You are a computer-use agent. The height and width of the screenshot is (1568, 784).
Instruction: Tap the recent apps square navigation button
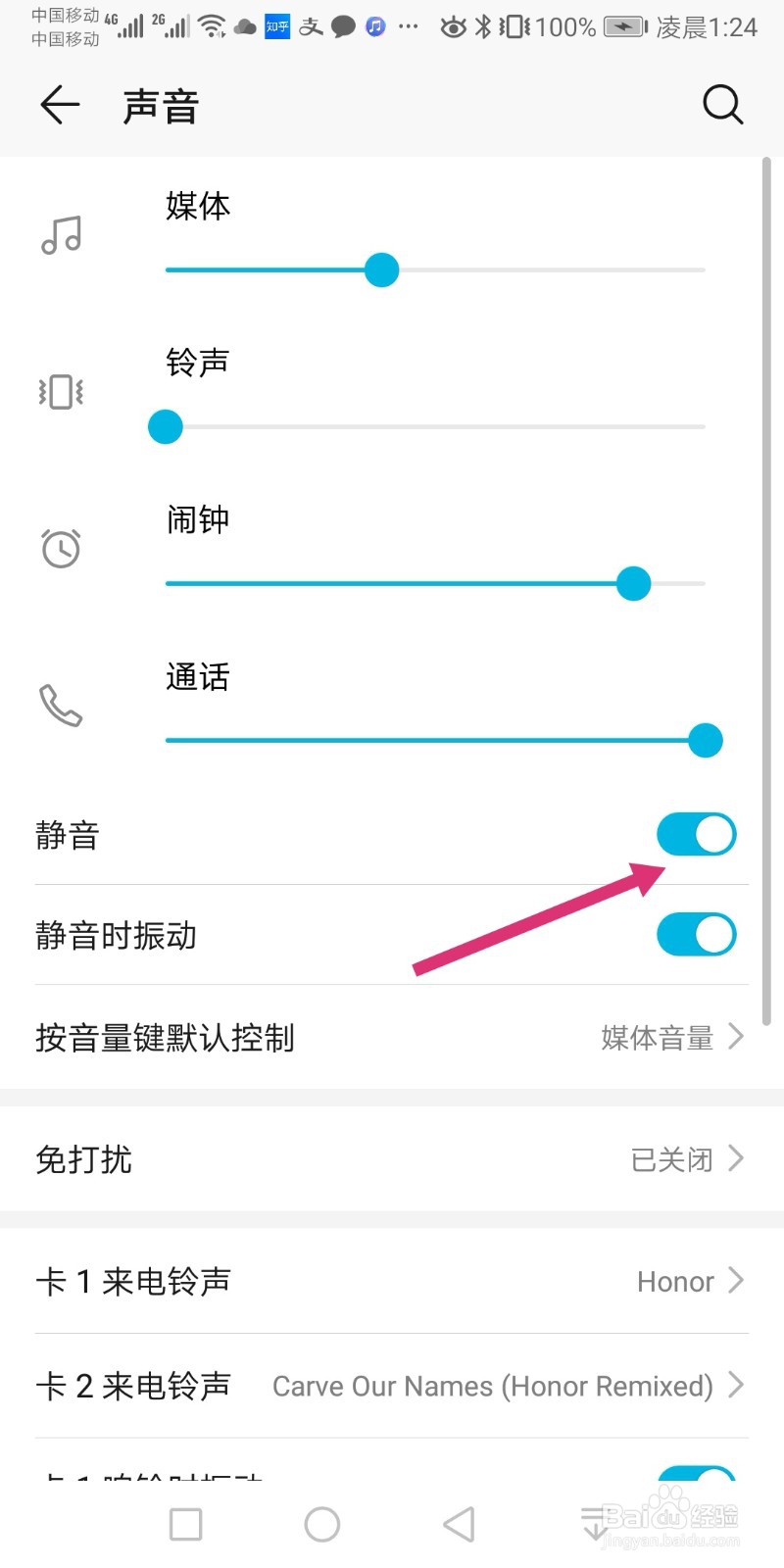pos(185,1524)
